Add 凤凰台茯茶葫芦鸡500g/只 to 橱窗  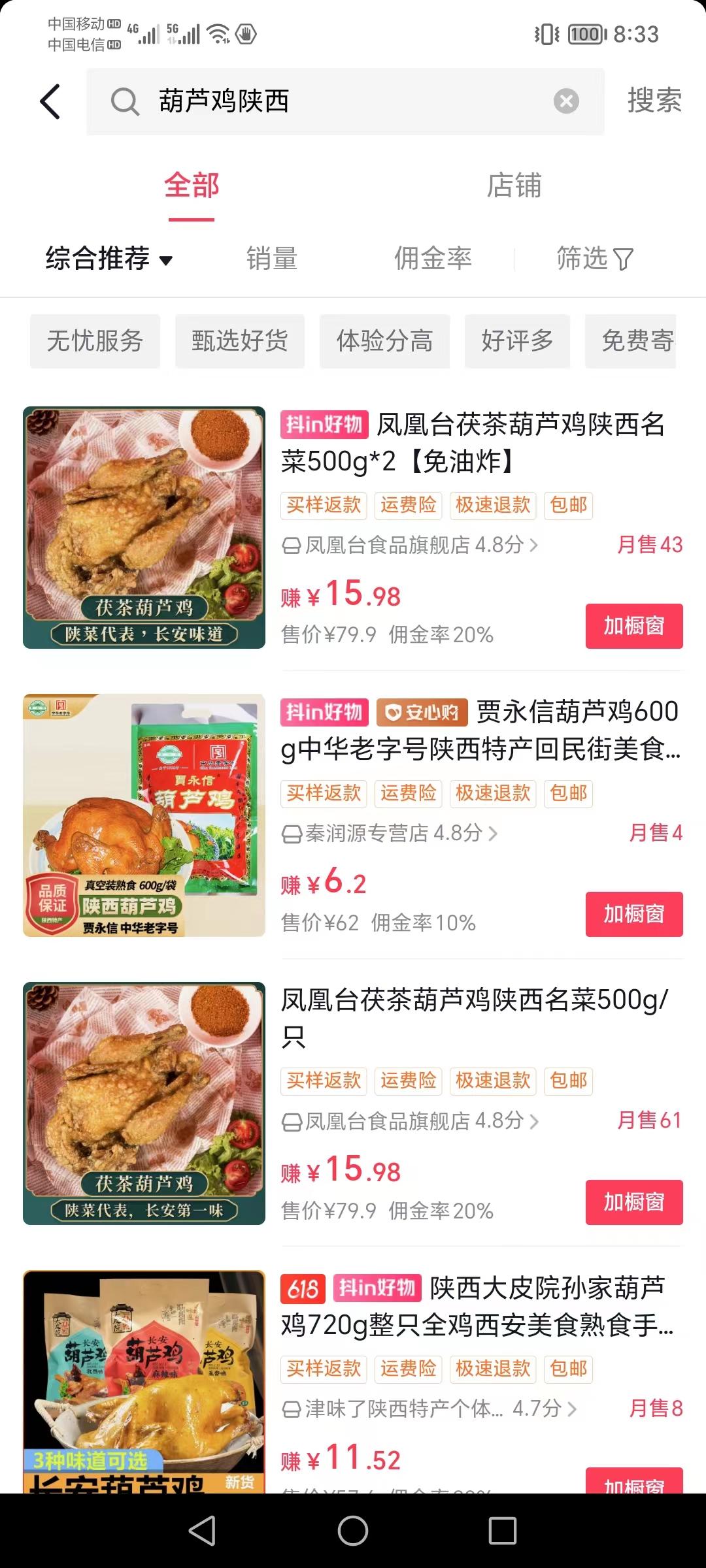633,1202
